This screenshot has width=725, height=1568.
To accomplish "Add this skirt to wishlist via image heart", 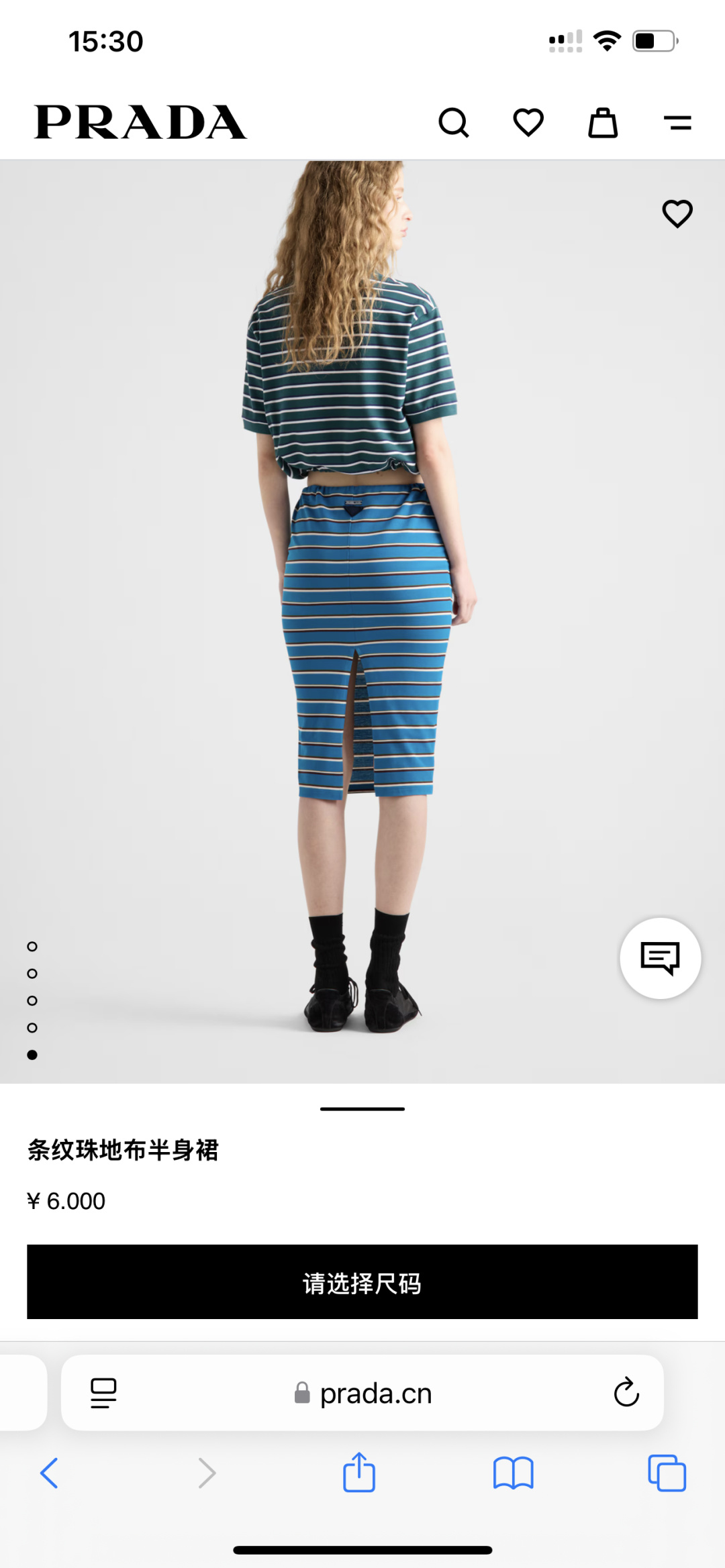I will (x=677, y=214).
